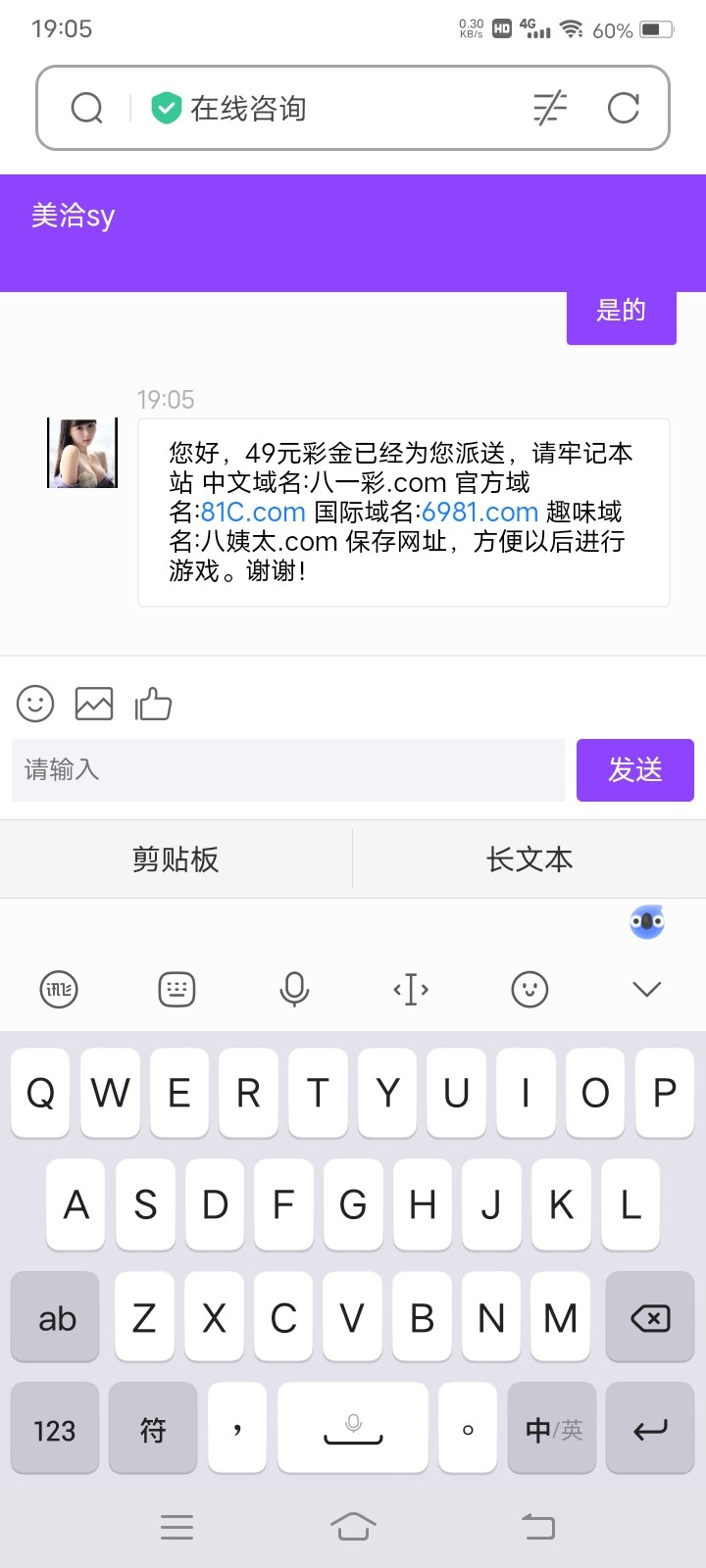Tap the input method logo icon

tap(59, 989)
